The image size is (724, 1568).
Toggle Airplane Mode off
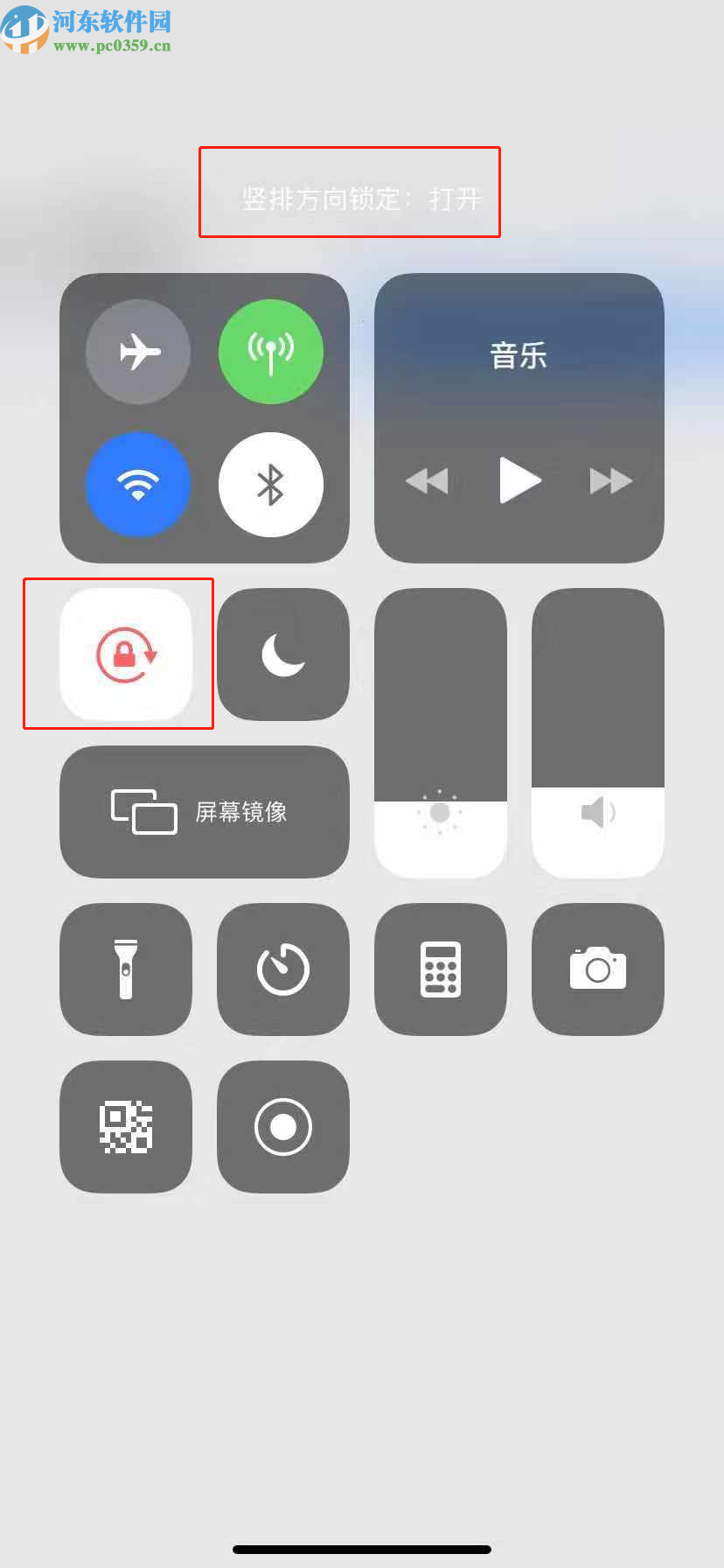pos(137,352)
